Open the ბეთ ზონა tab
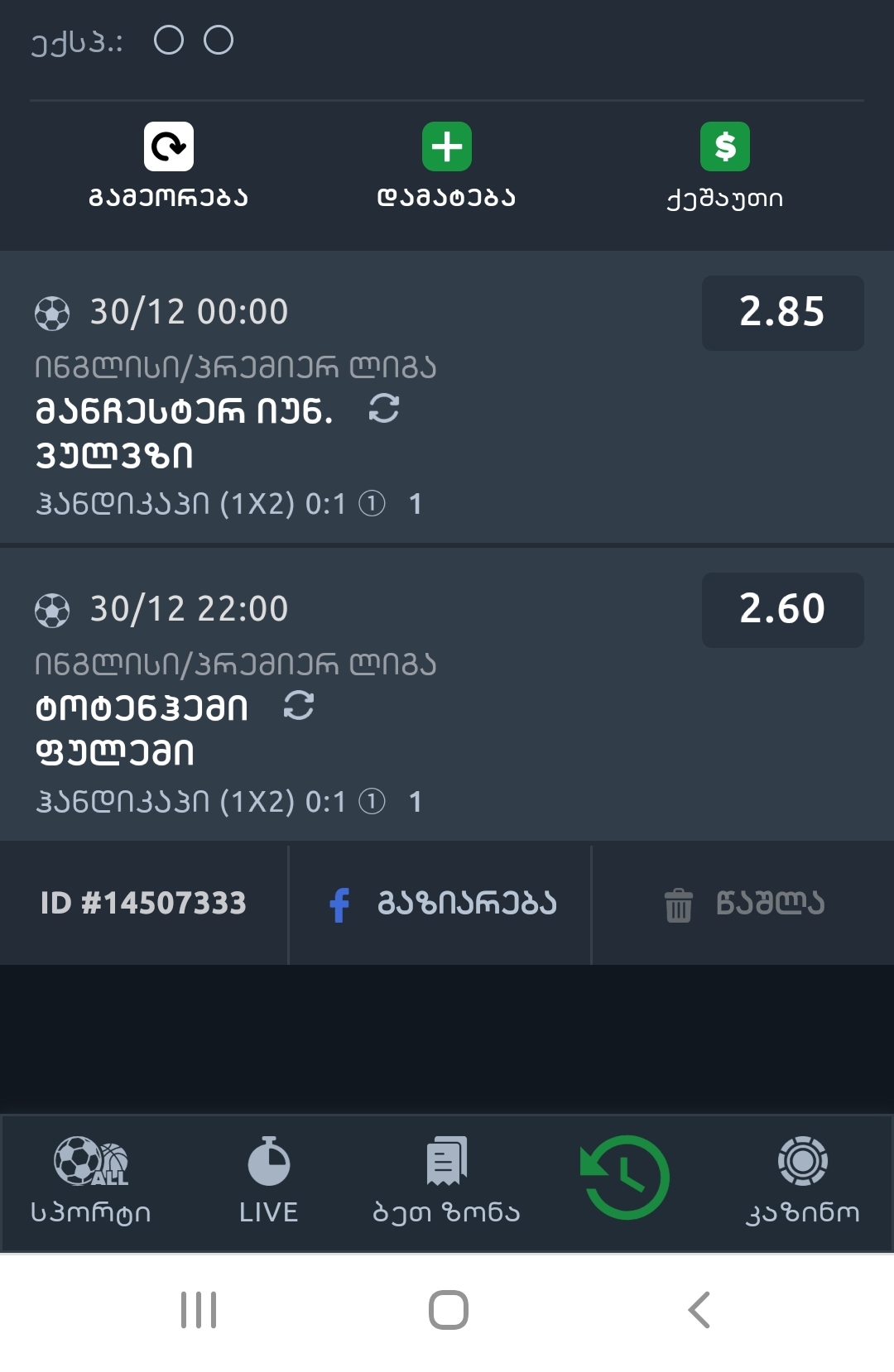Screen dimensions: 894x1372 446,1180
